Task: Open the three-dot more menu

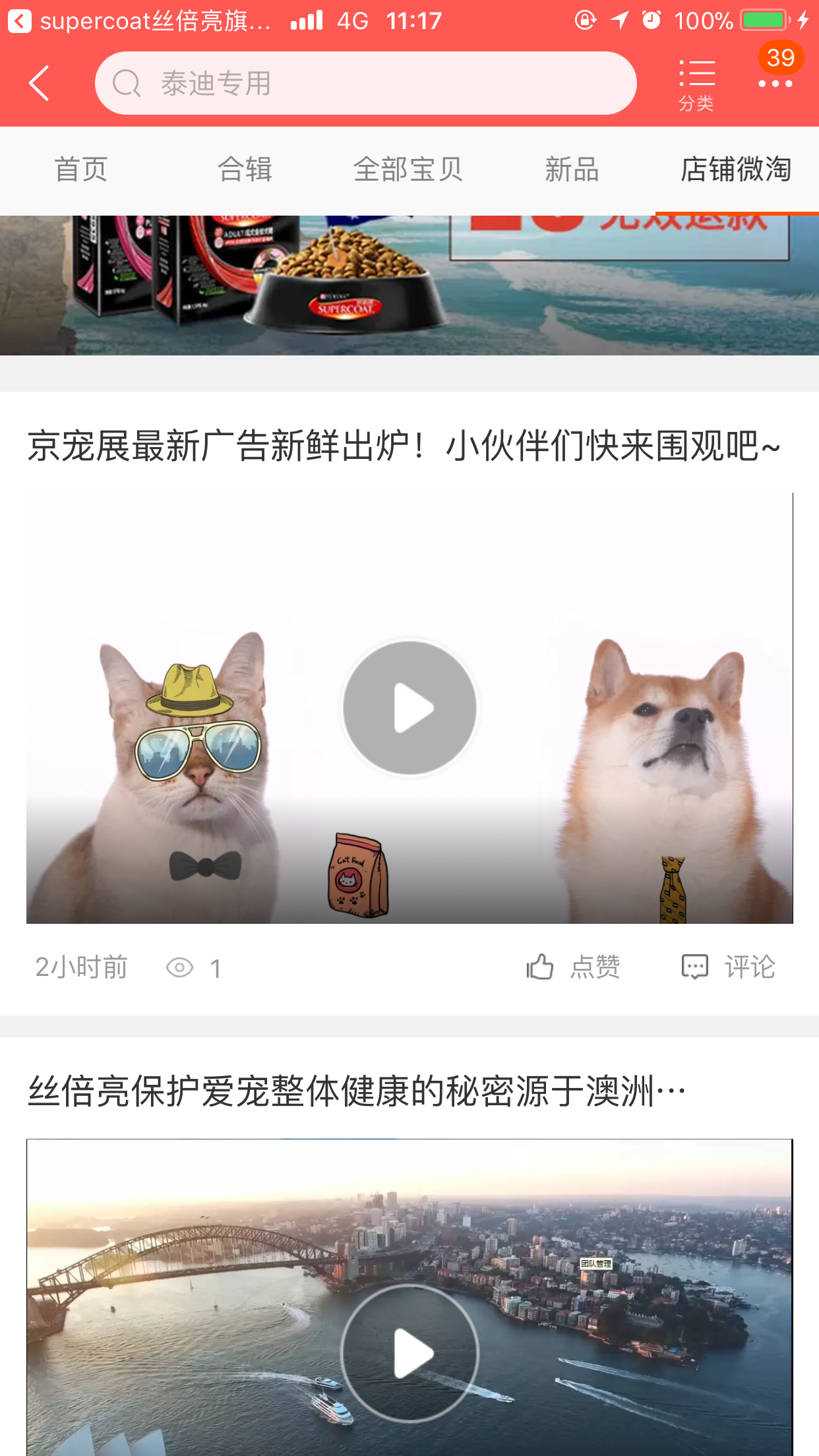Action: [x=775, y=83]
